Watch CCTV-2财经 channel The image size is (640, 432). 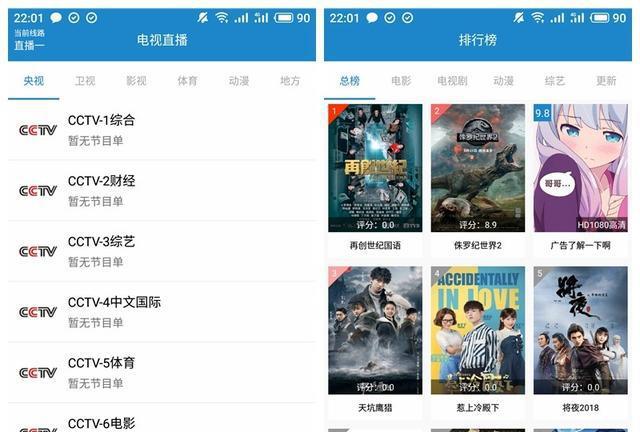[160, 191]
